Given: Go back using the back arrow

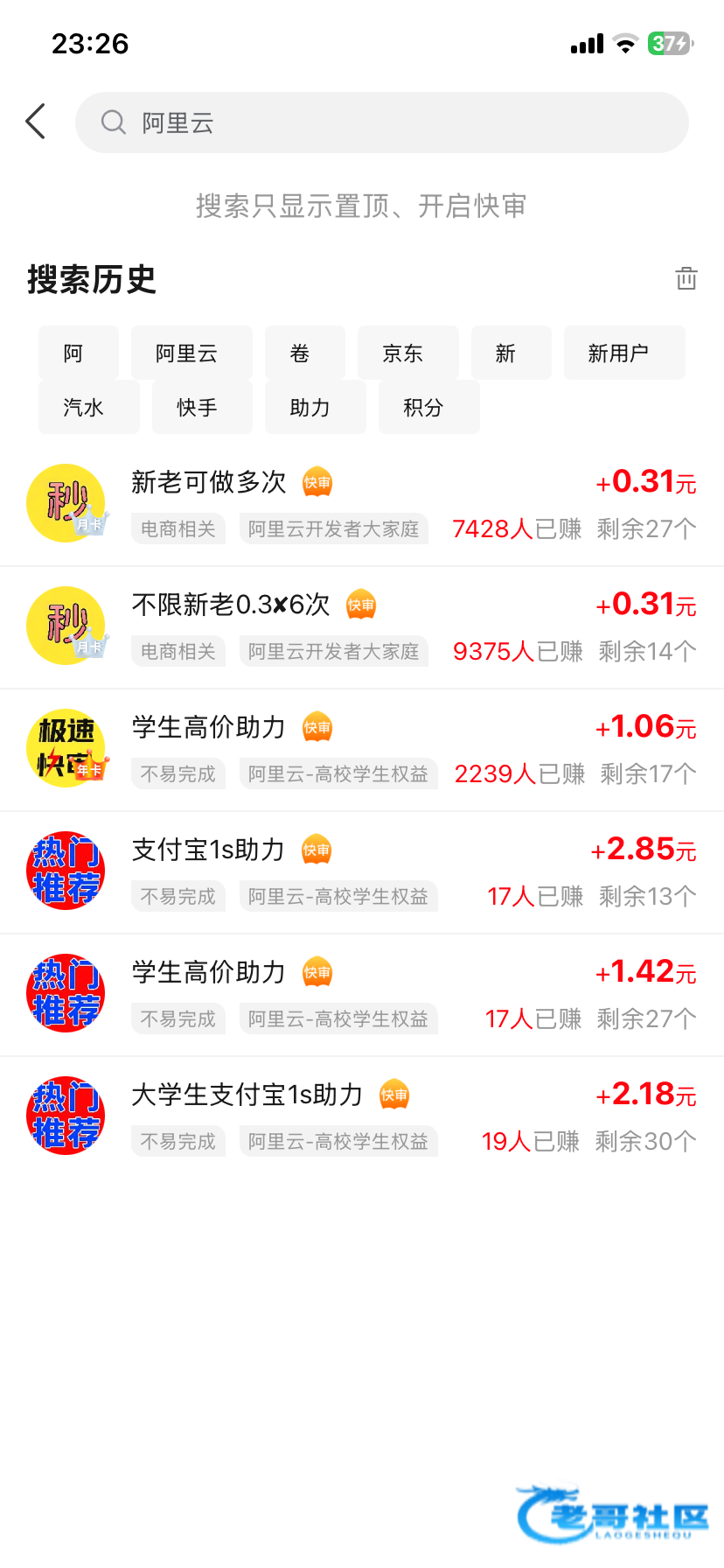Looking at the screenshot, I should (36, 122).
